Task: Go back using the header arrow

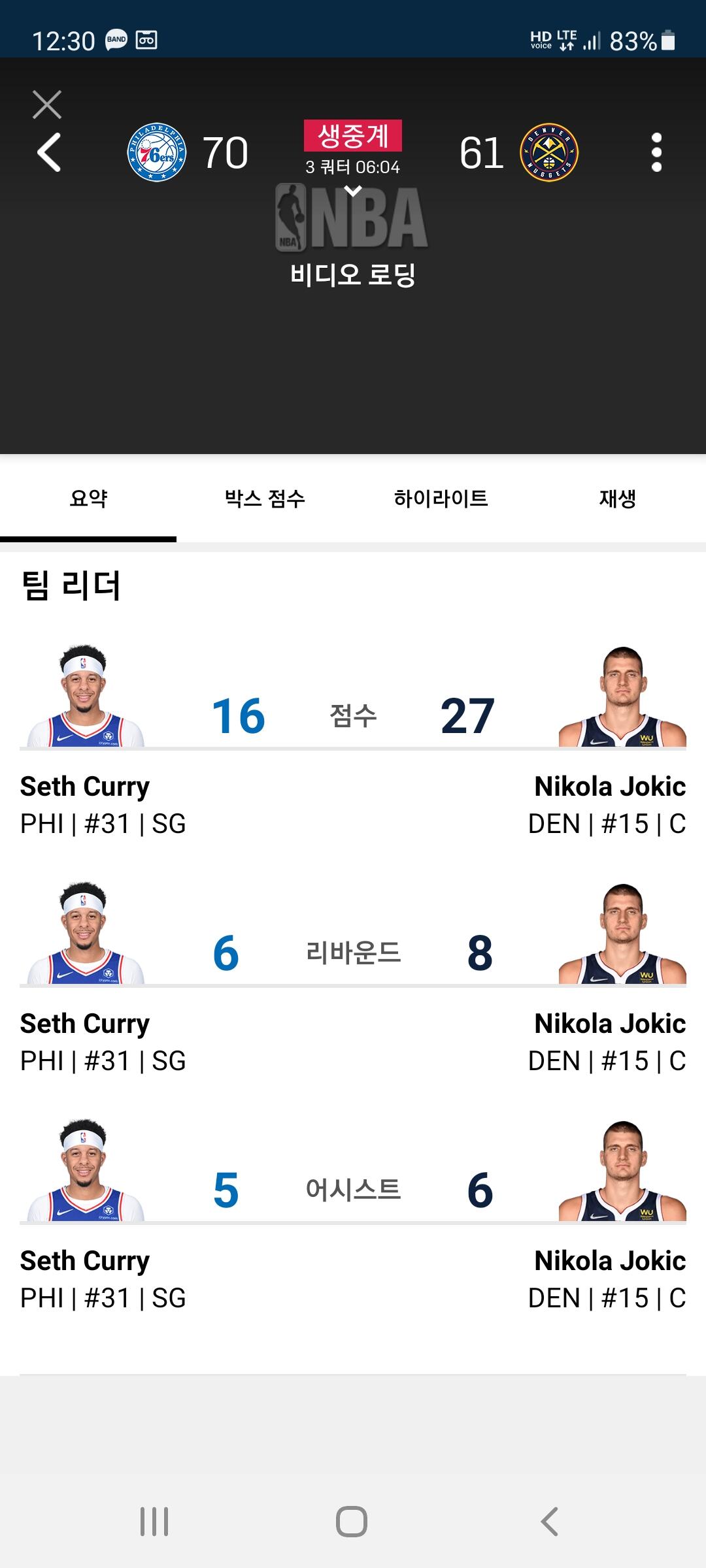Action: click(50, 153)
